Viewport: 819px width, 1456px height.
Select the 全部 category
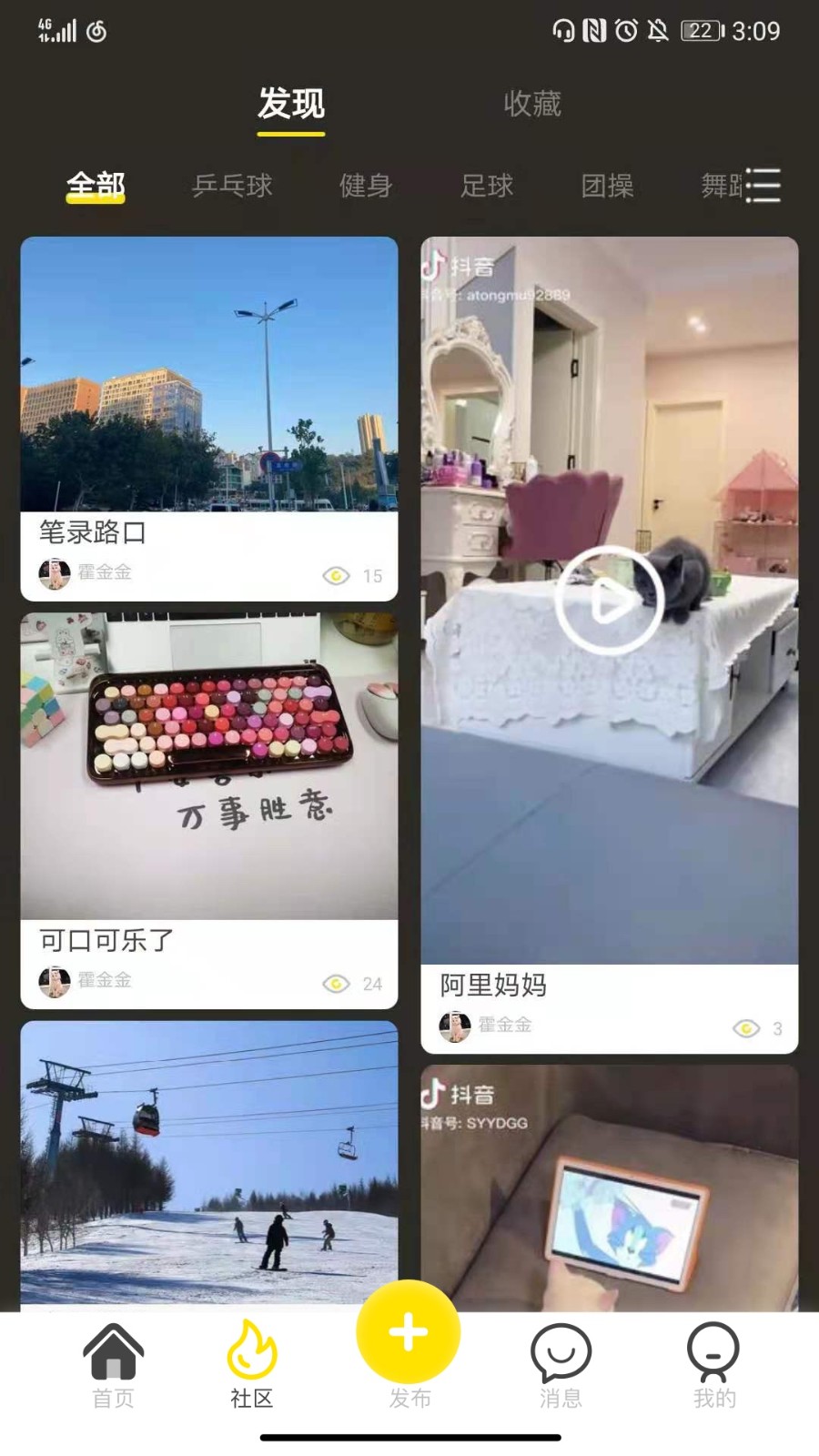tap(96, 186)
